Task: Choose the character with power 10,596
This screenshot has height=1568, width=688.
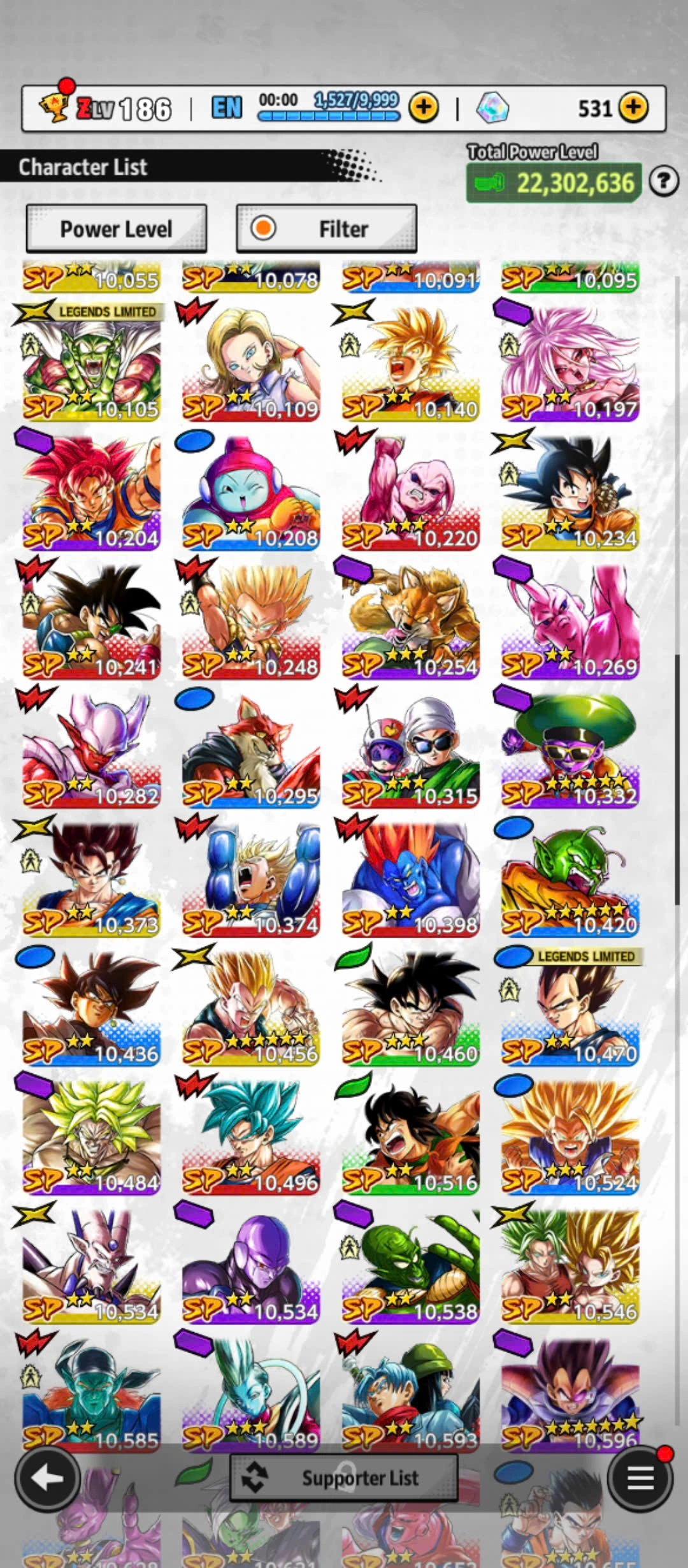Action: [570, 1393]
